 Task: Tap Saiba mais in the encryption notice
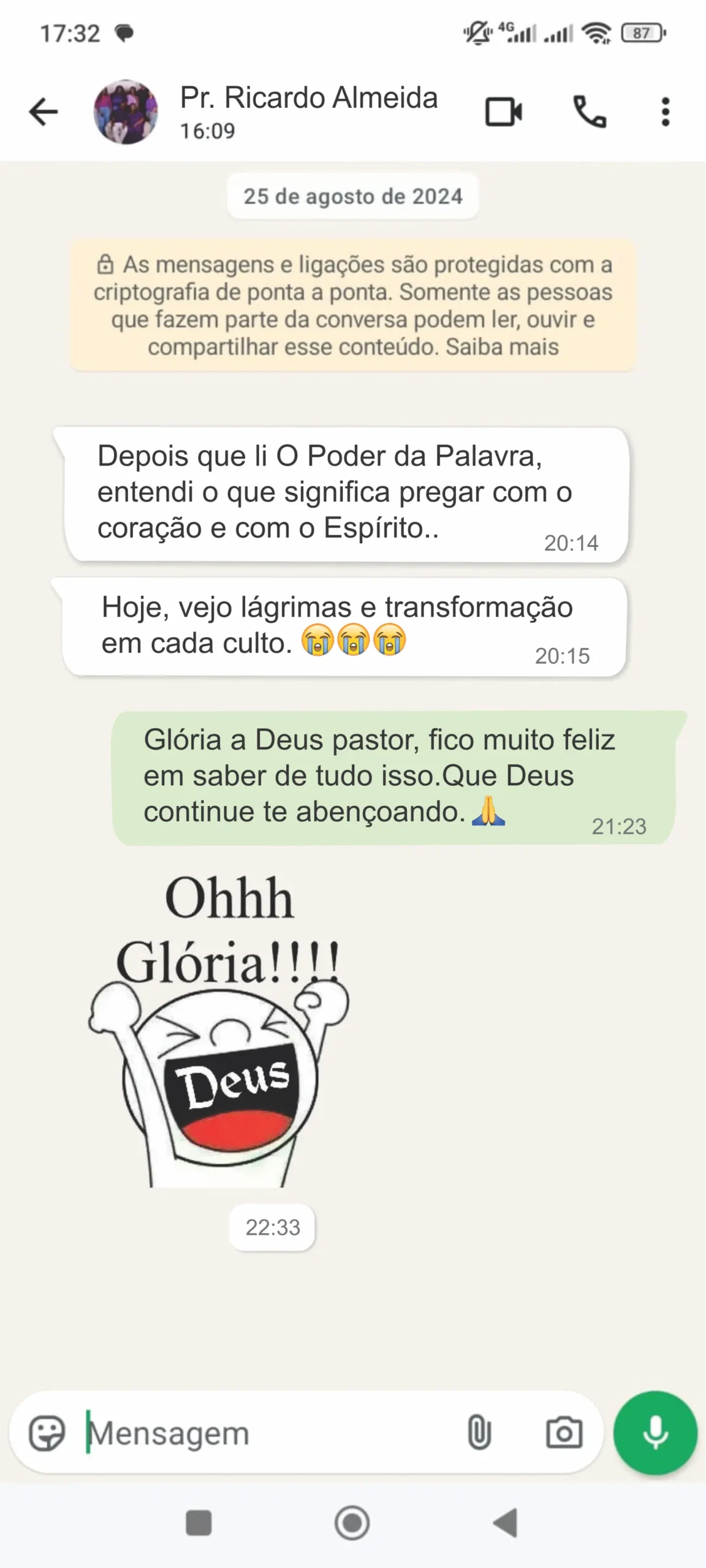502,347
